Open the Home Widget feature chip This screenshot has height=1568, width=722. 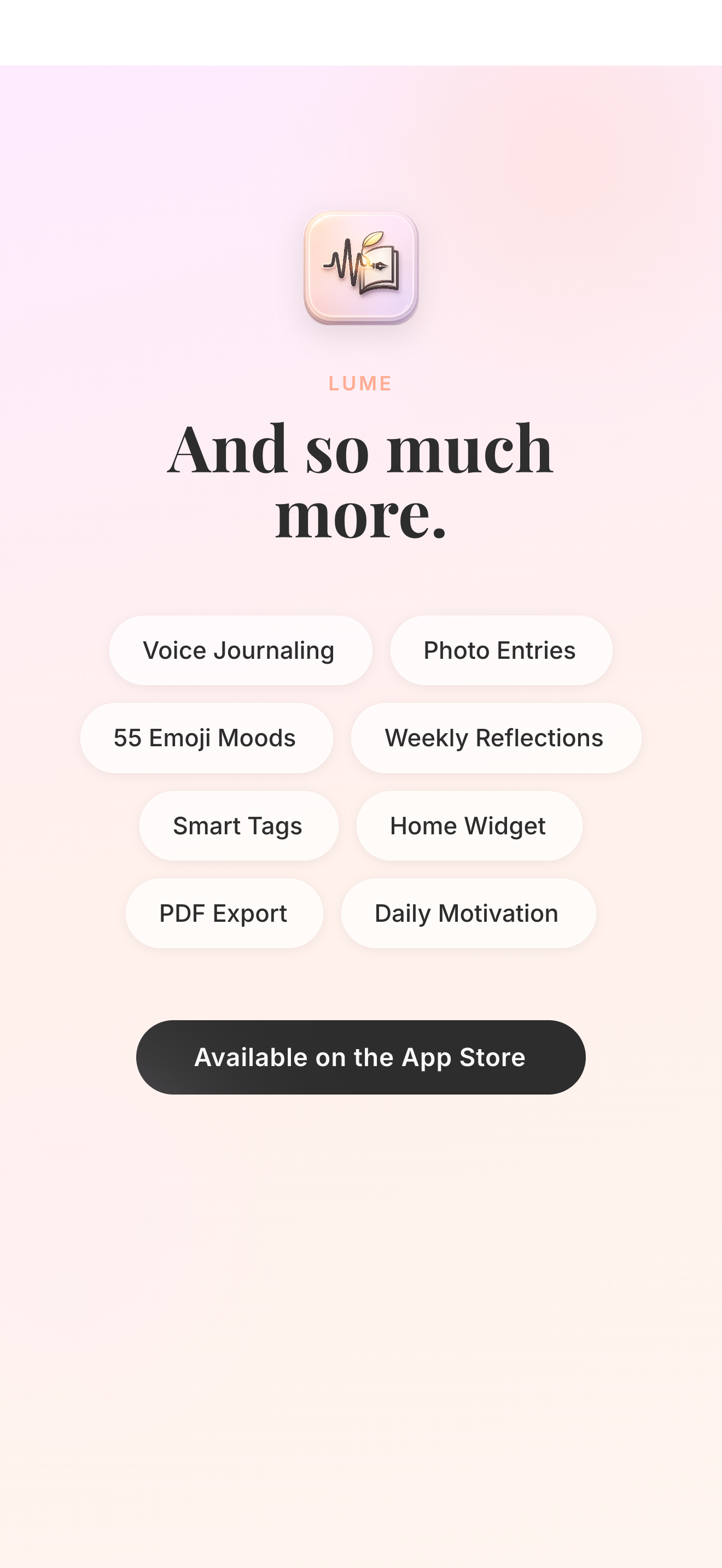[x=468, y=826]
